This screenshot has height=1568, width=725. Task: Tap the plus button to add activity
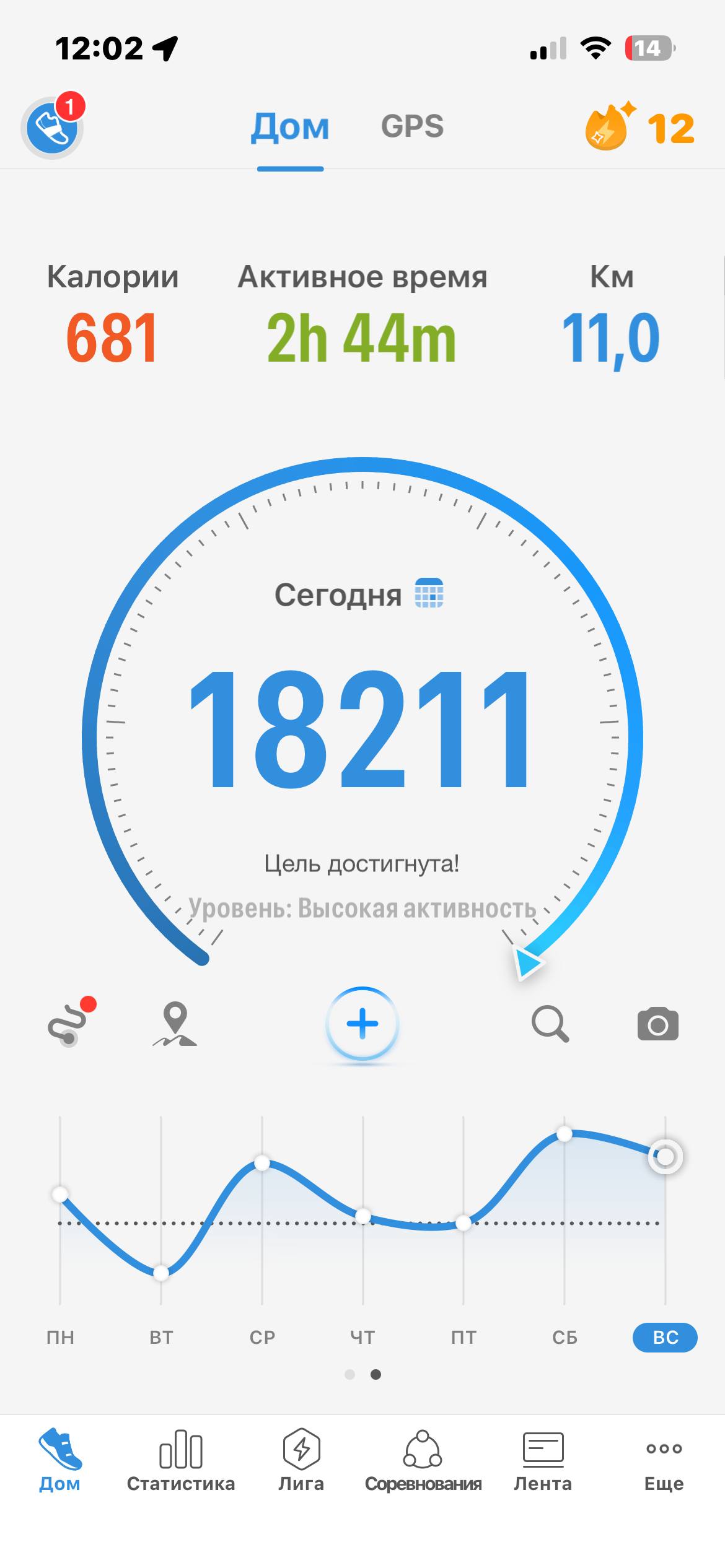362,1024
